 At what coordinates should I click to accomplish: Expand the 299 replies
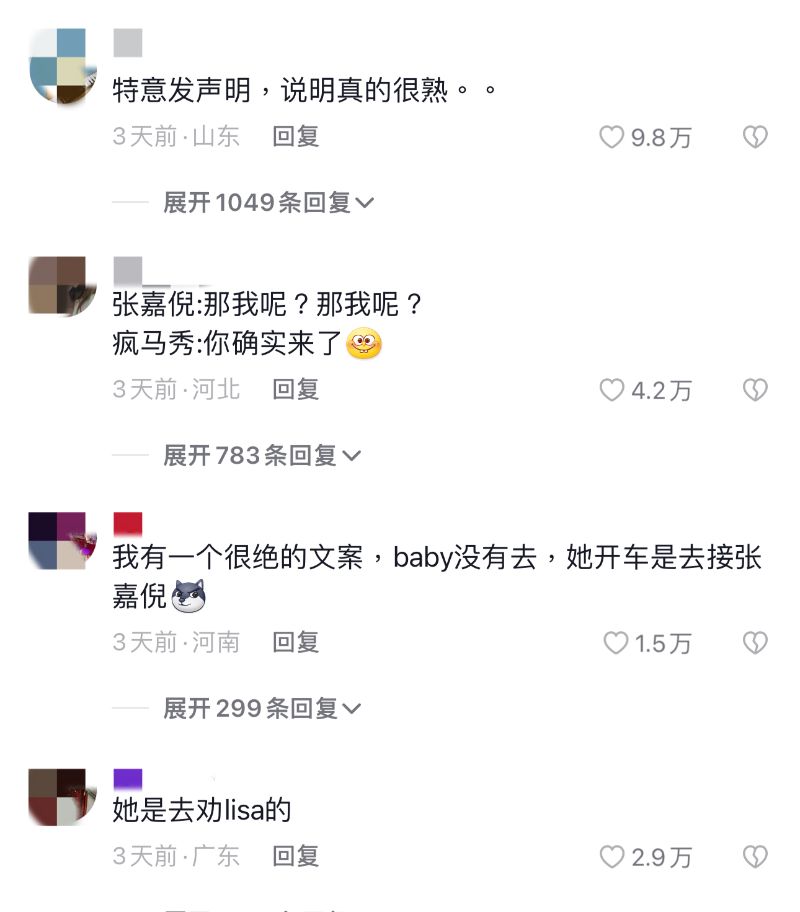pyautogui.click(x=261, y=709)
